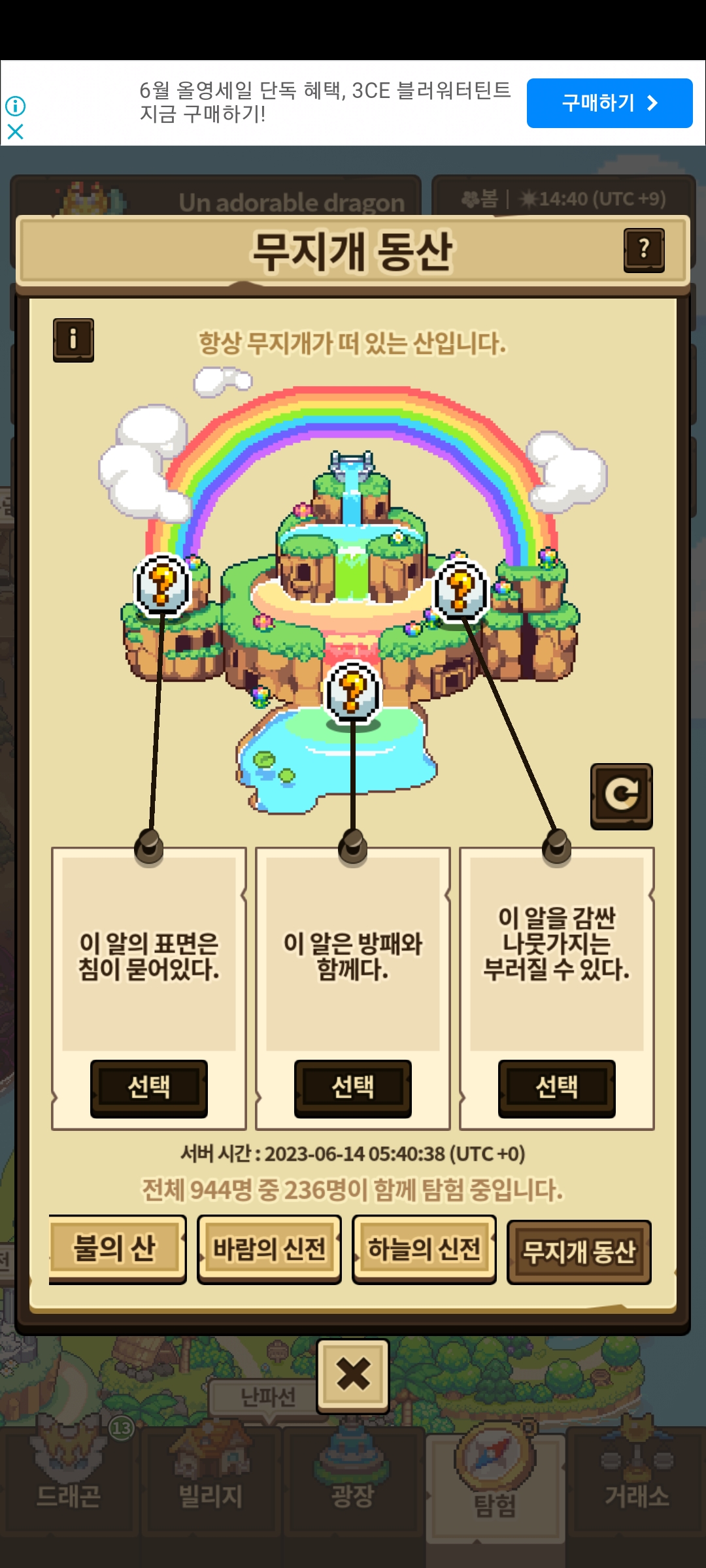Switch to 불의 산 area

point(116,1249)
